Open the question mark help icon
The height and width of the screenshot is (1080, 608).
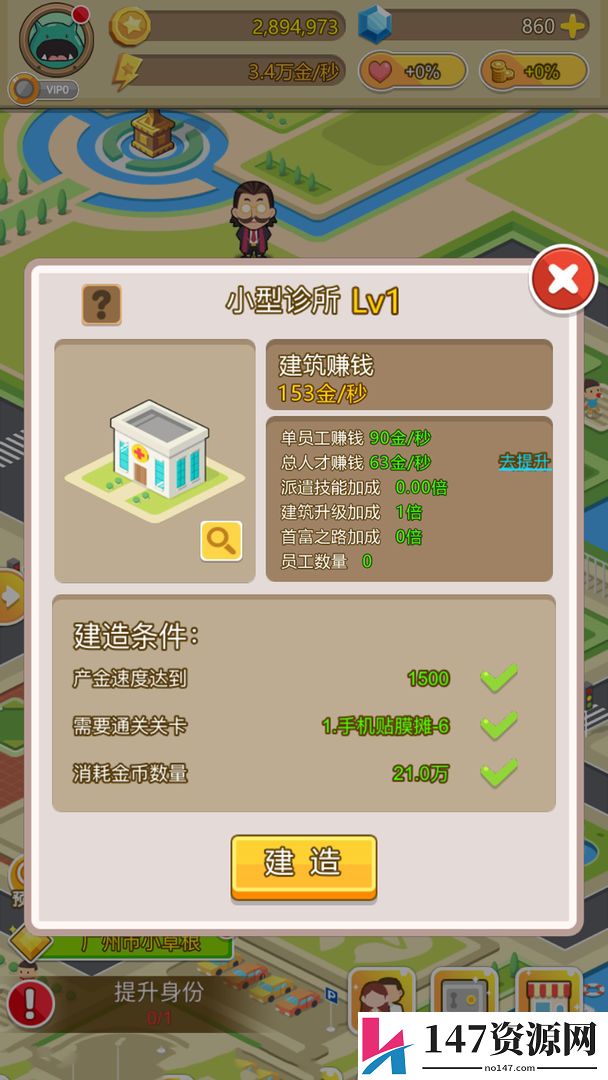tap(102, 304)
